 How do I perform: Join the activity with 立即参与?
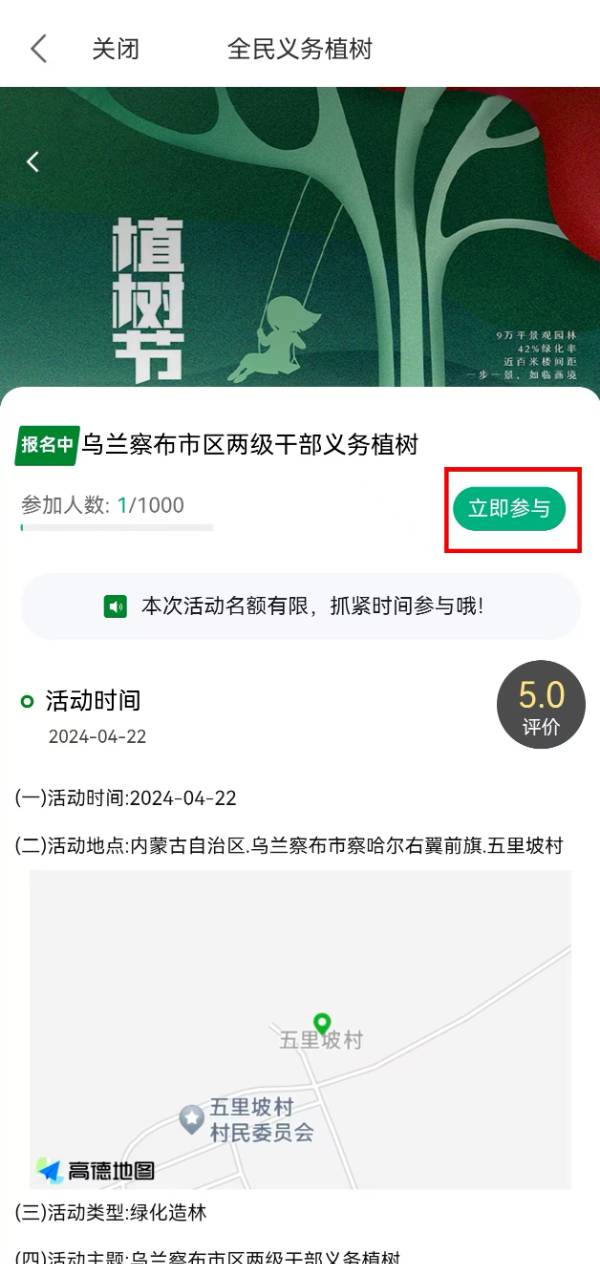(509, 508)
